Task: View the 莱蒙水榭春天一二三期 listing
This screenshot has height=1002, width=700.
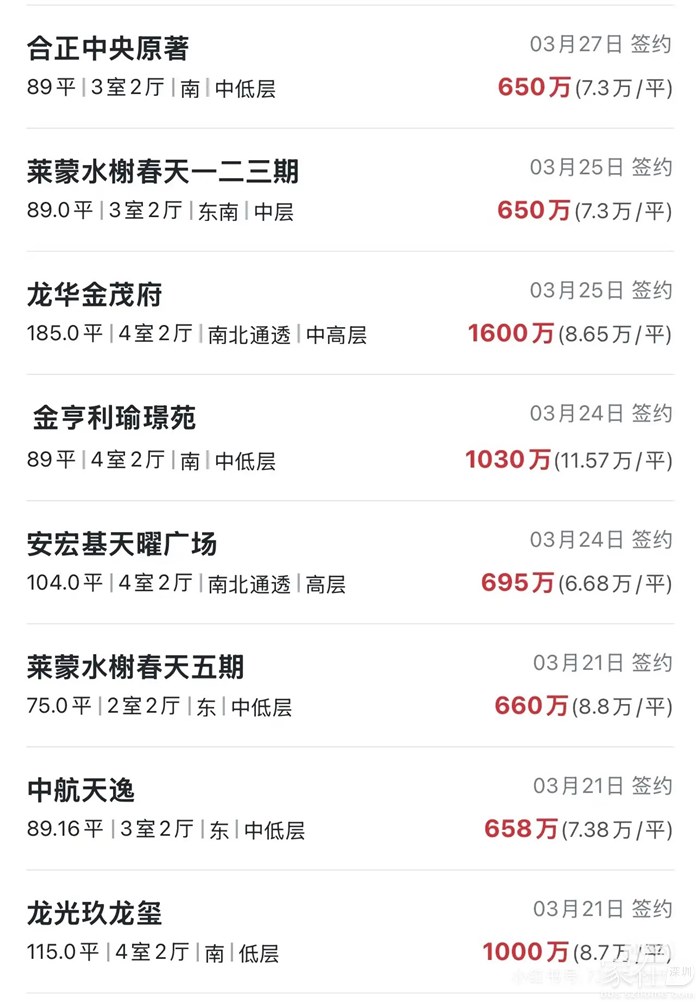Action: click(x=163, y=171)
